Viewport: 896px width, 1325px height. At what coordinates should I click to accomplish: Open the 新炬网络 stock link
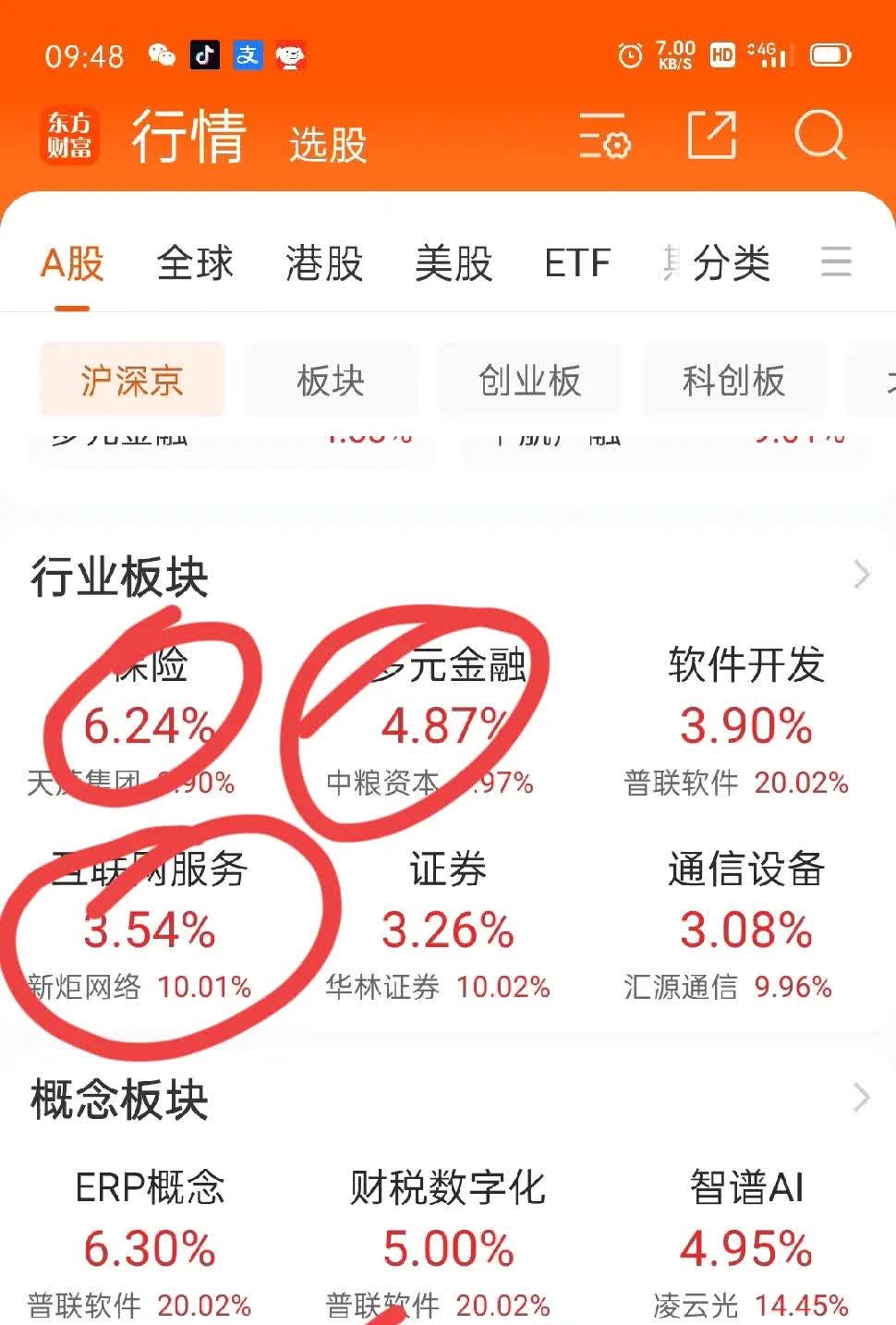[83, 987]
